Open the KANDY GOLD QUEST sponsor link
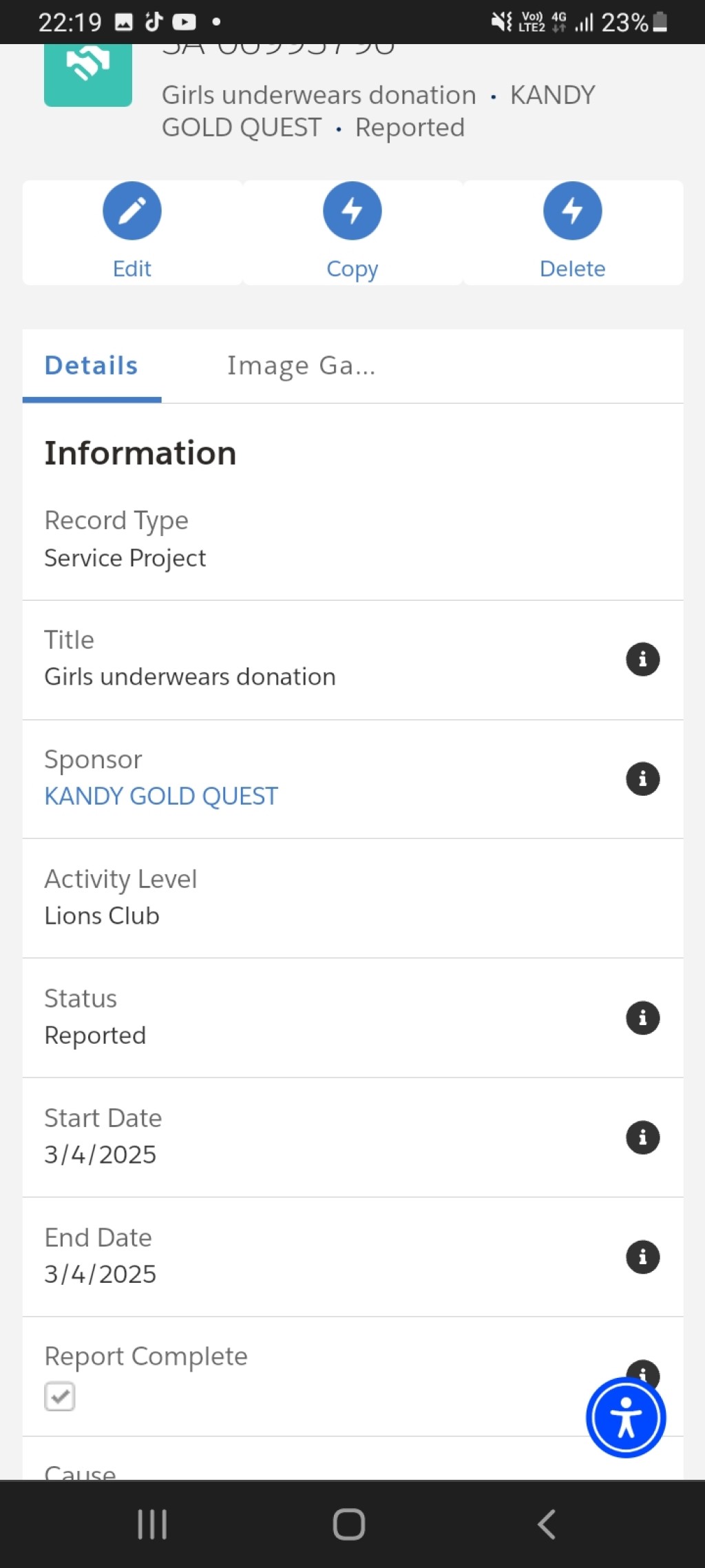Screen dimensions: 705x1568 click(x=161, y=796)
